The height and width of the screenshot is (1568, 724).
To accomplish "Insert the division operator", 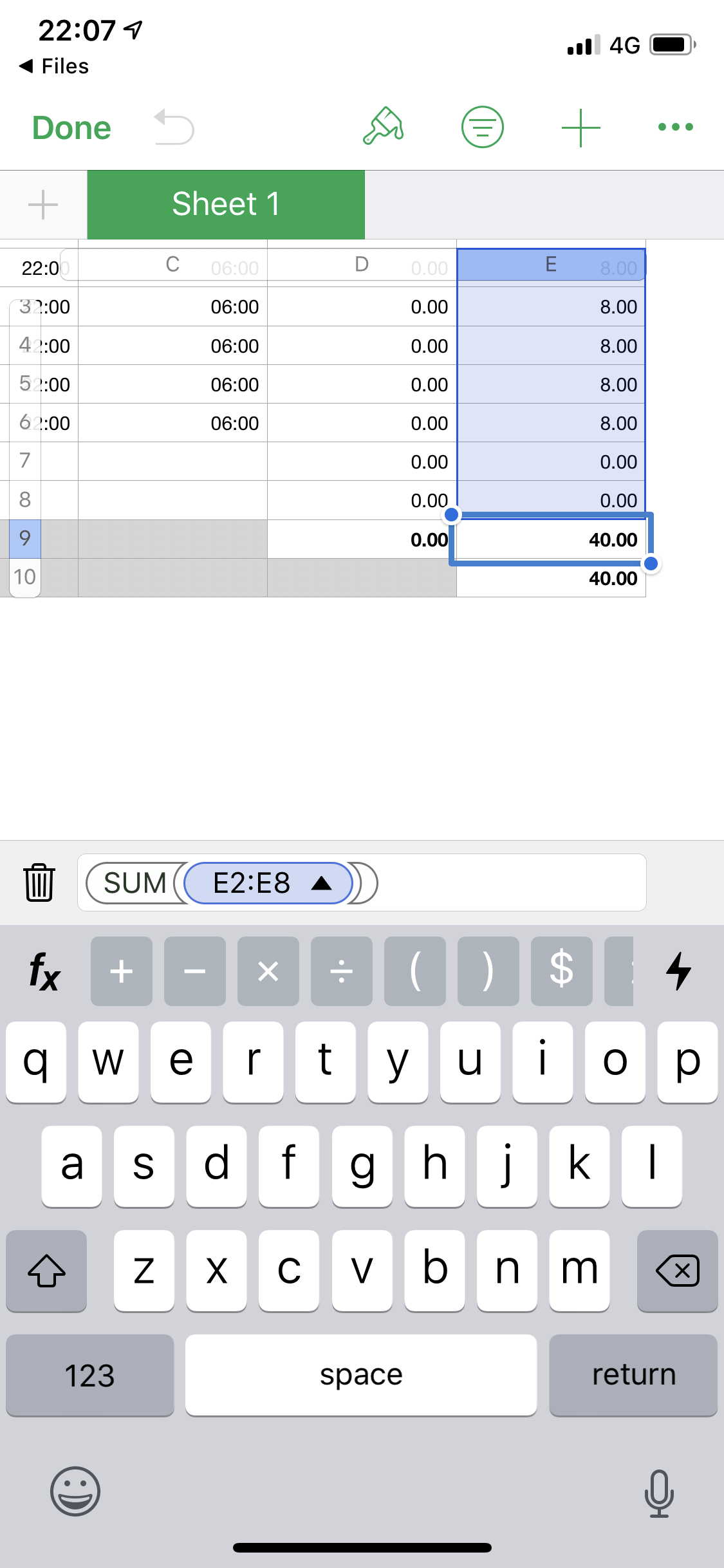I will click(x=341, y=971).
